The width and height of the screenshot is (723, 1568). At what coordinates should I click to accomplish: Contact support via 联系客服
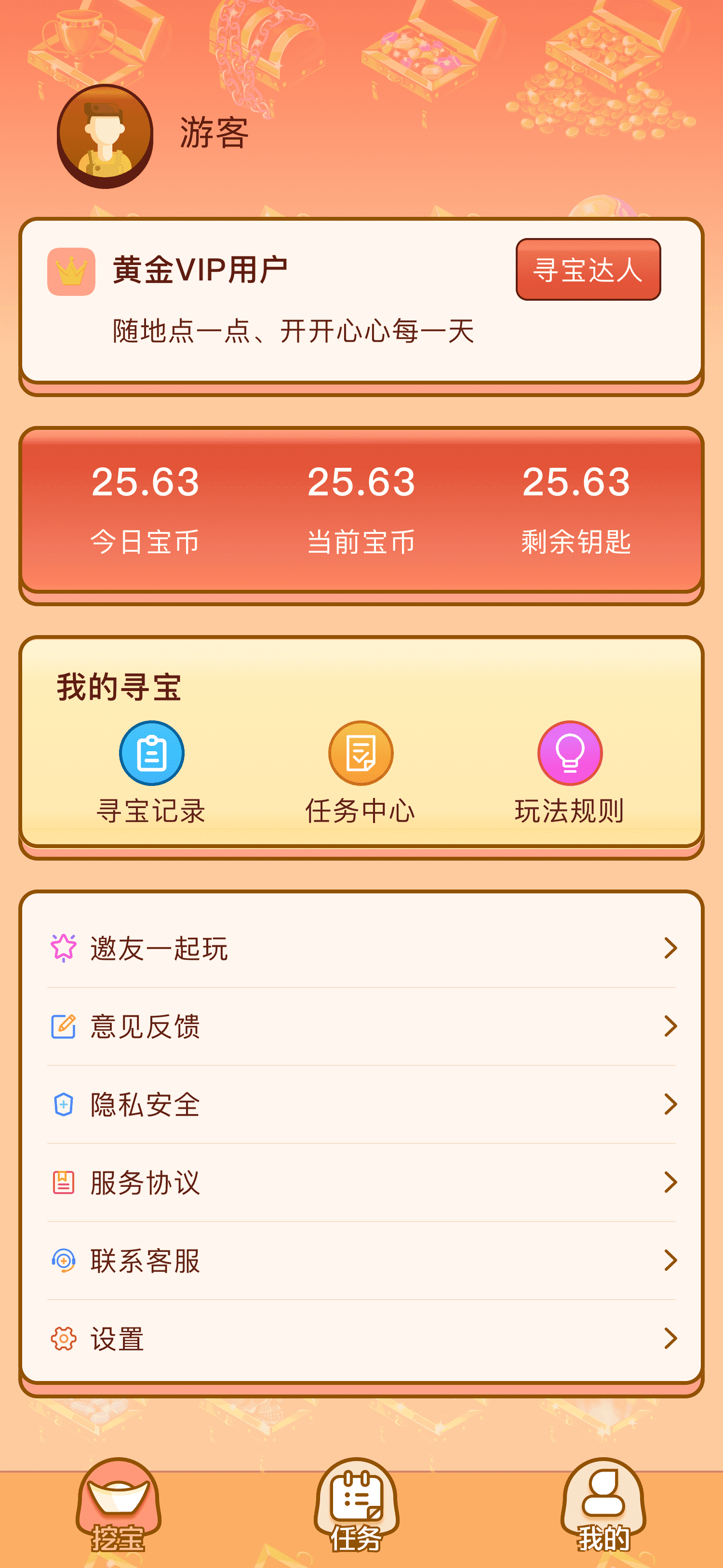pos(361,1260)
